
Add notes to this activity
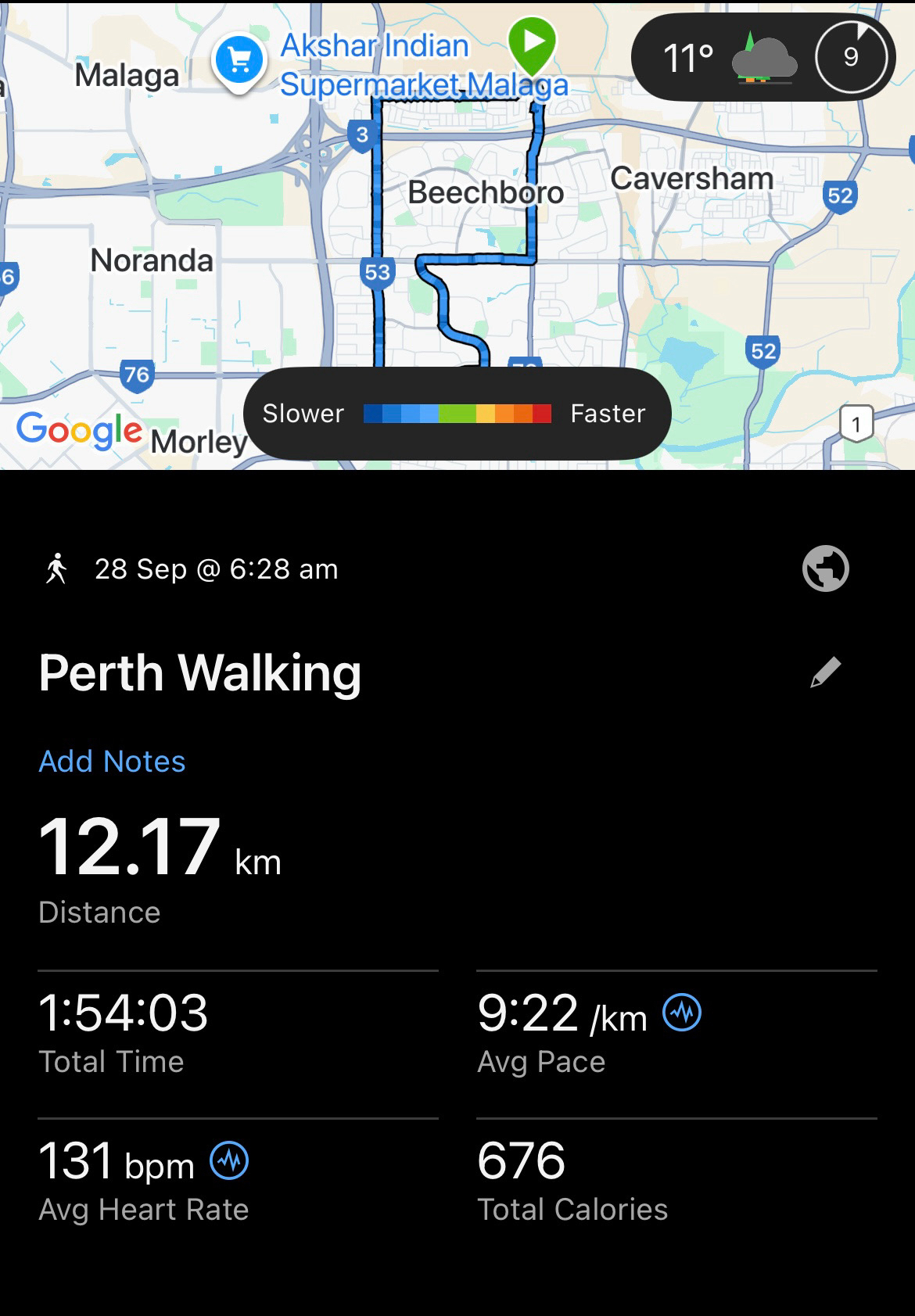click(x=112, y=762)
